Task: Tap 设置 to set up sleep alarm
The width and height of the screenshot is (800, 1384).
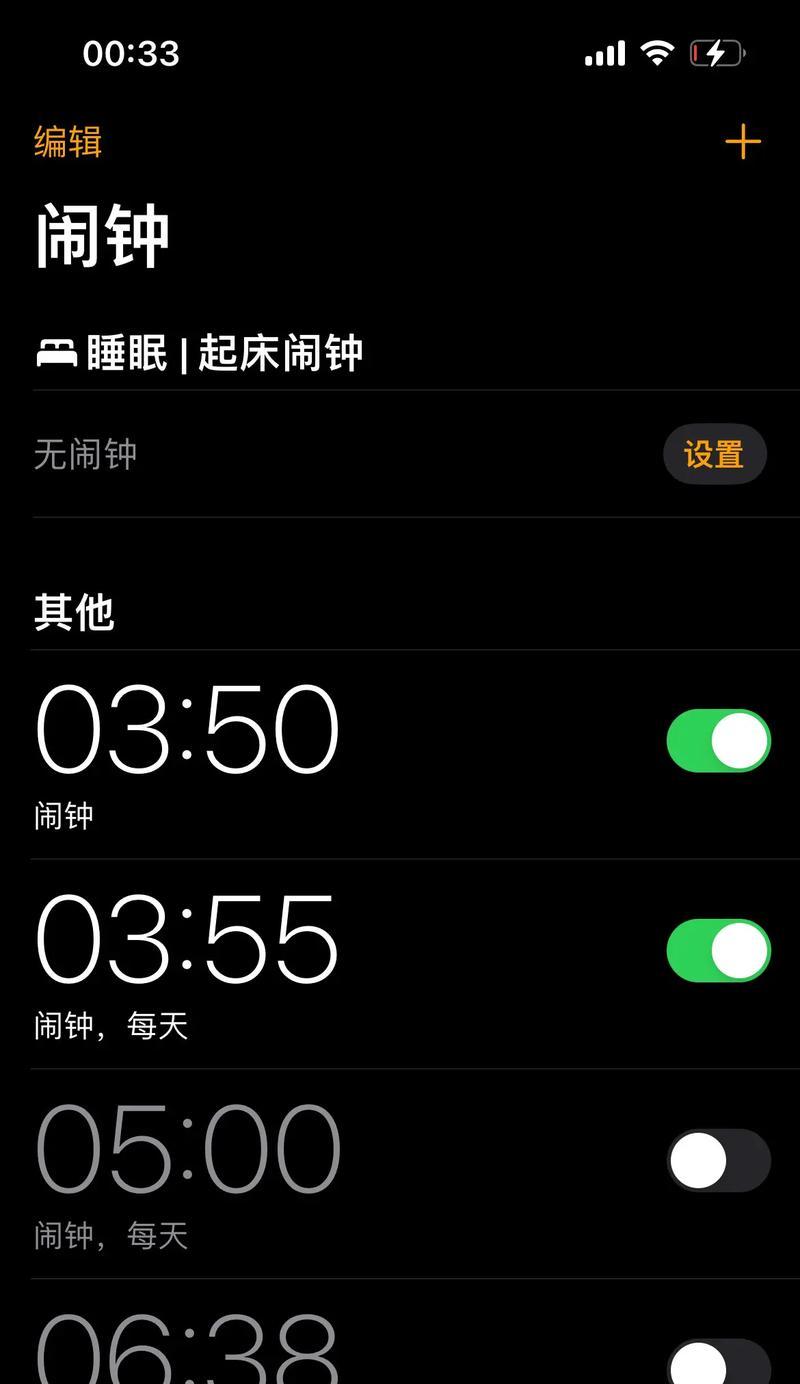Action: click(715, 455)
